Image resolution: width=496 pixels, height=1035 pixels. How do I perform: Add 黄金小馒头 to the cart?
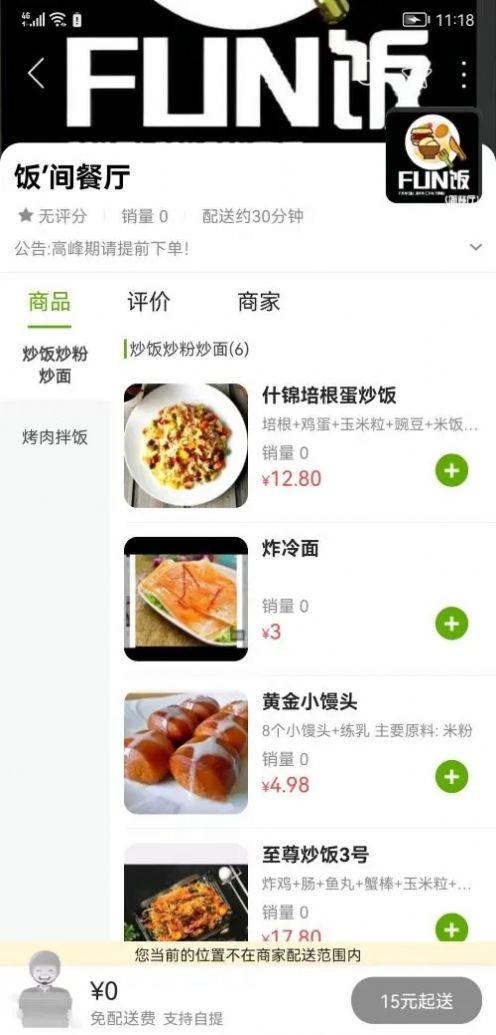[x=452, y=776]
